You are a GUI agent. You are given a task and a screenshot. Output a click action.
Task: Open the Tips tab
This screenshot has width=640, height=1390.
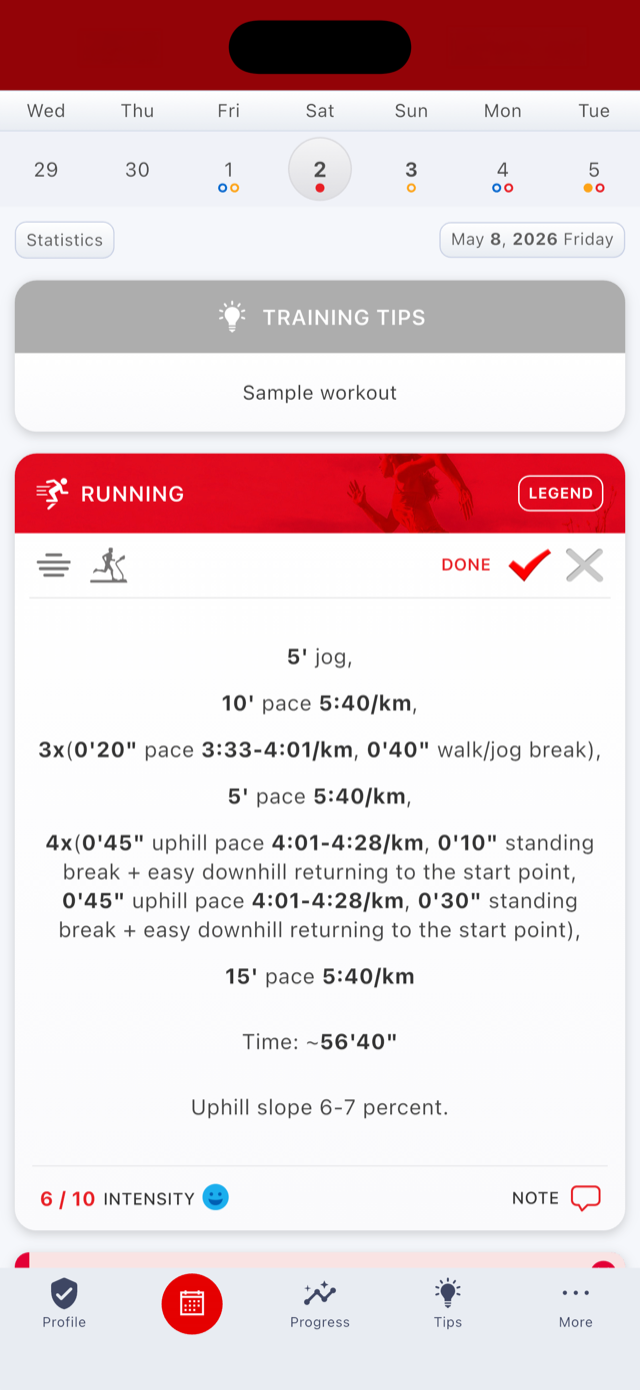[448, 1304]
